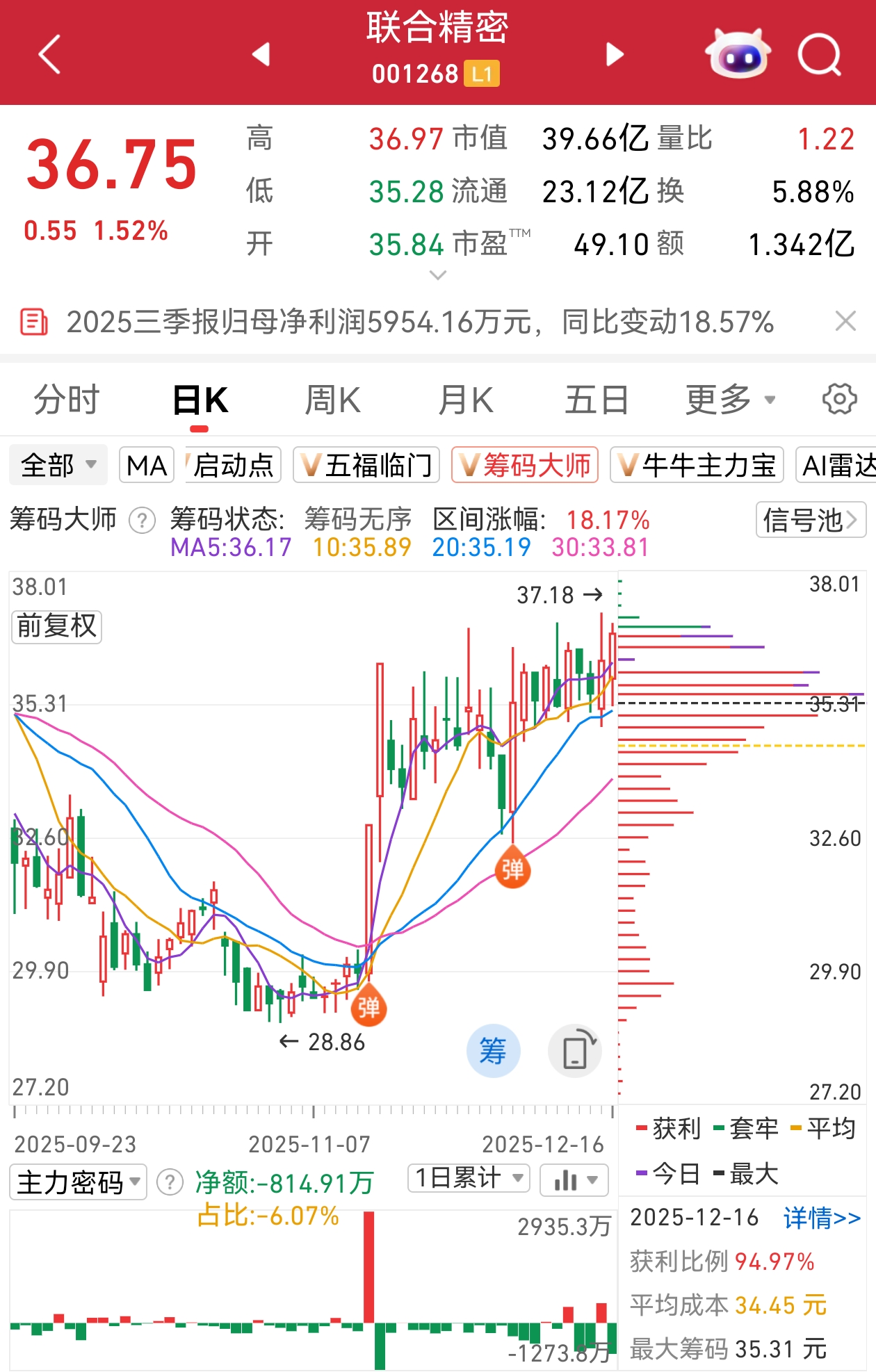Open the stock search
This screenshot has width=876, height=1372.
coord(819,54)
